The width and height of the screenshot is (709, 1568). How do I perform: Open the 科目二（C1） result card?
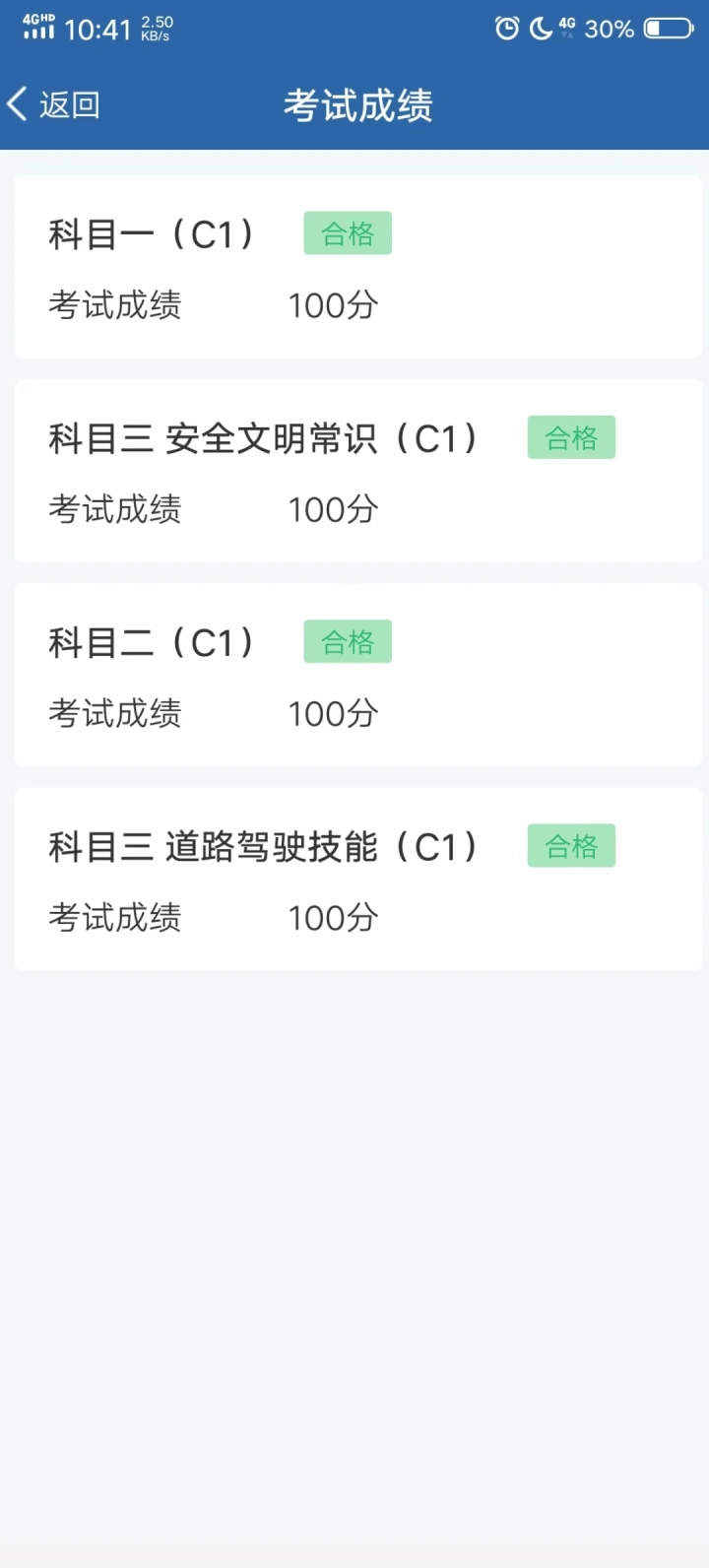358,675
